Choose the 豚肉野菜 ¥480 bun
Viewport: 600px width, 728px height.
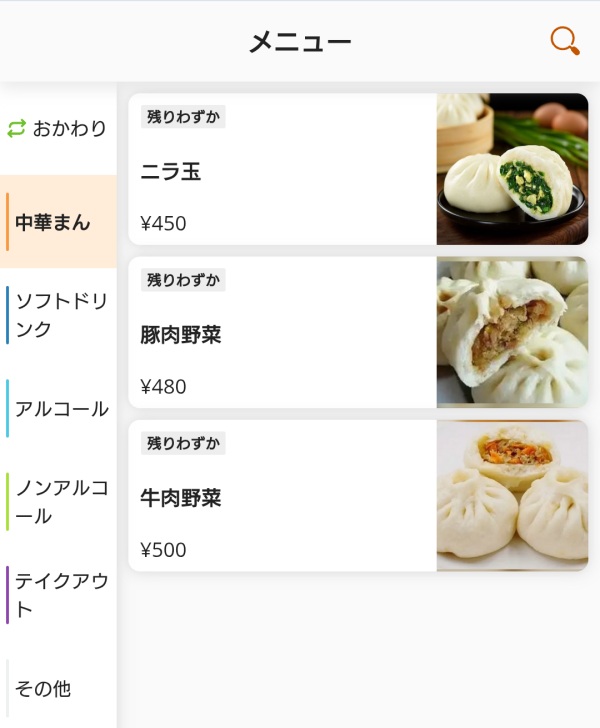point(358,332)
